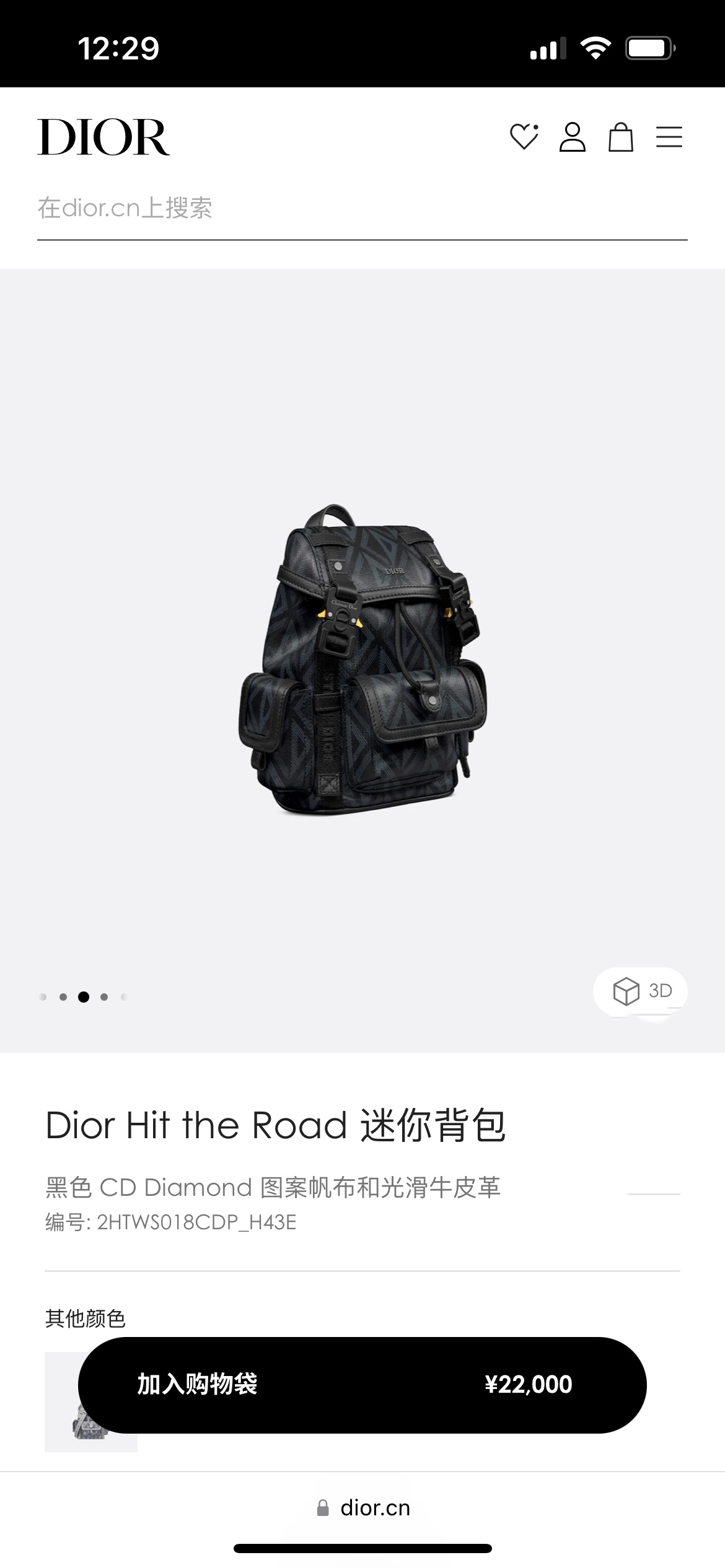The height and width of the screenshot is (1568, 725).
Task: Go to Dior home via logo
Action: click(x=103, y=137)
